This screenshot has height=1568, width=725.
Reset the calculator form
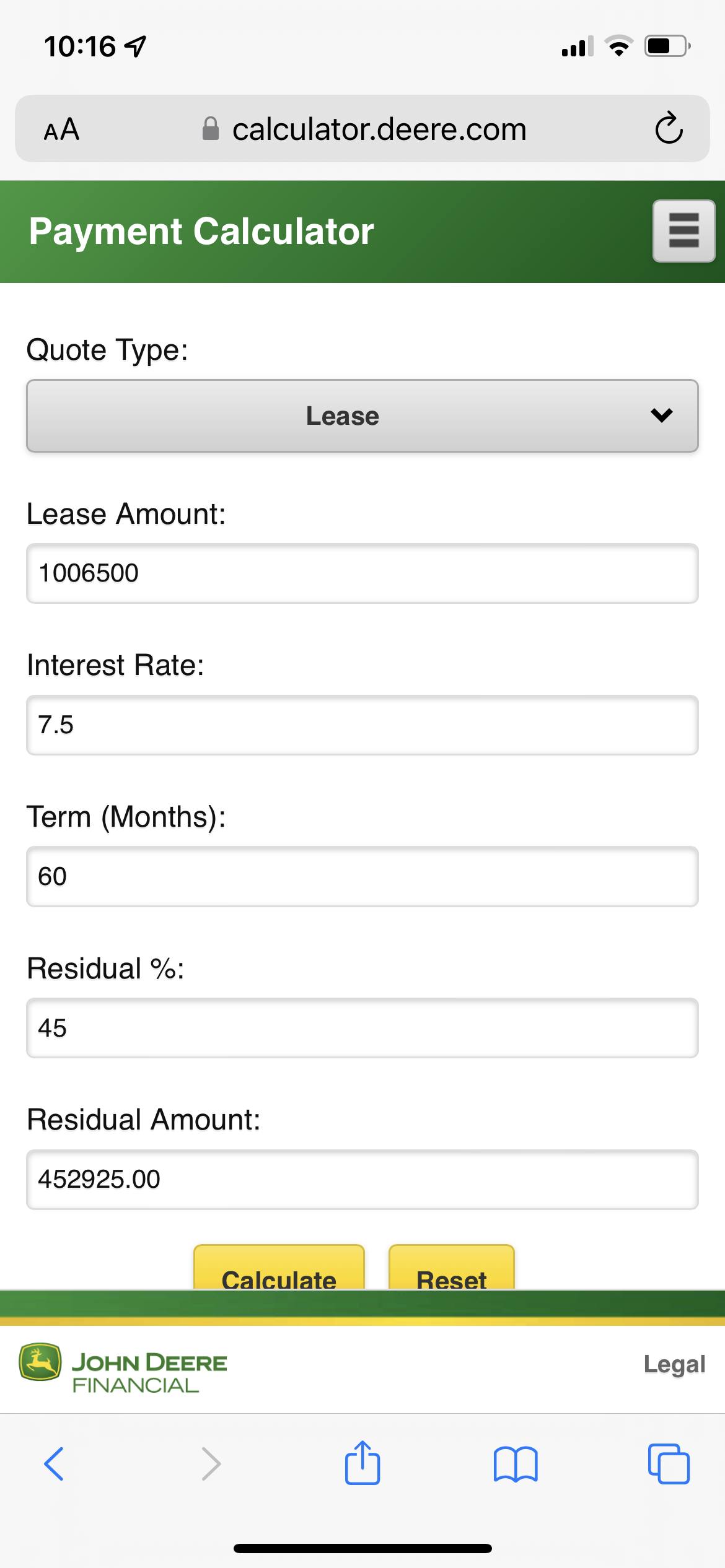coord(452,1268)
